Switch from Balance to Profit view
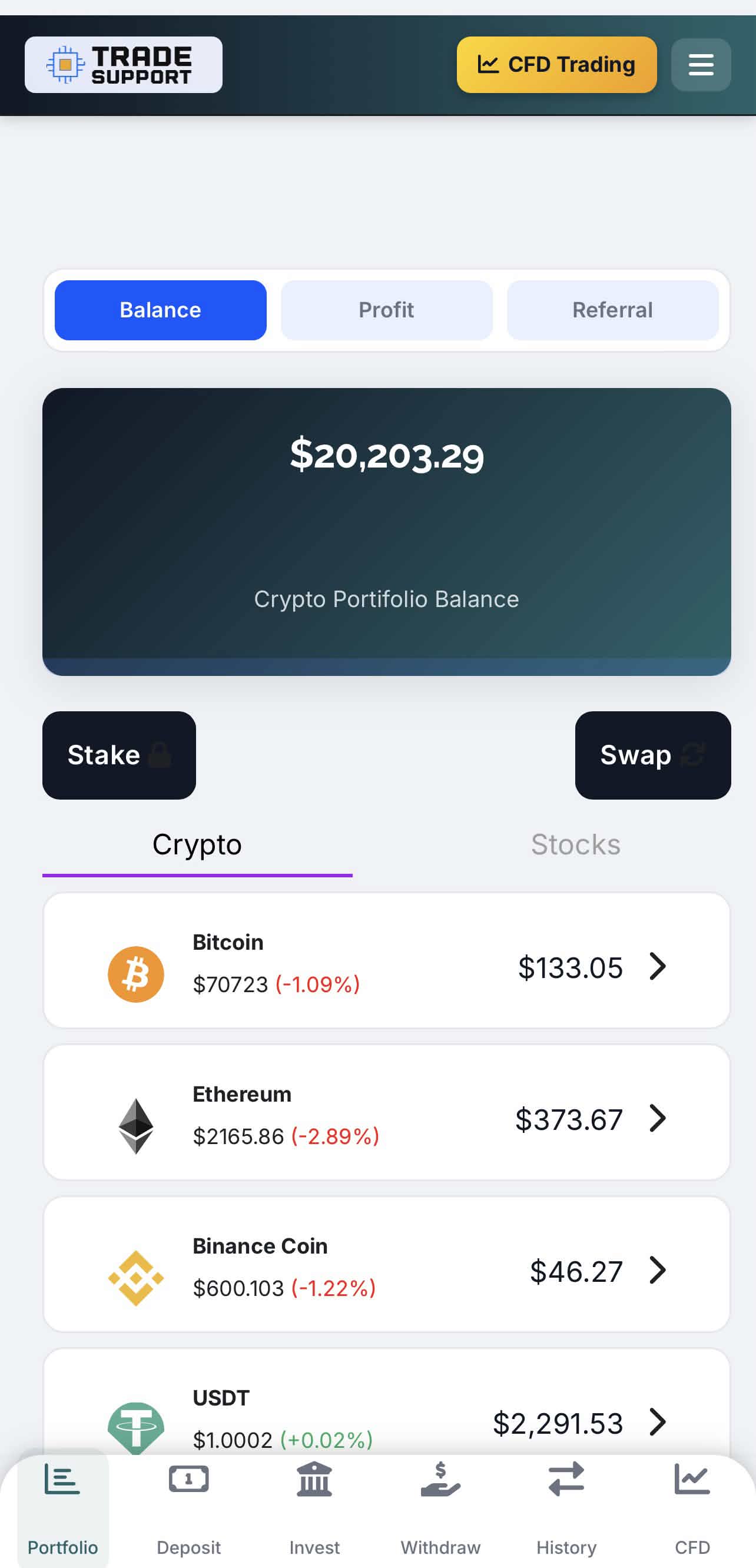This screenshot has height=1568, width=756. (386, 310)
